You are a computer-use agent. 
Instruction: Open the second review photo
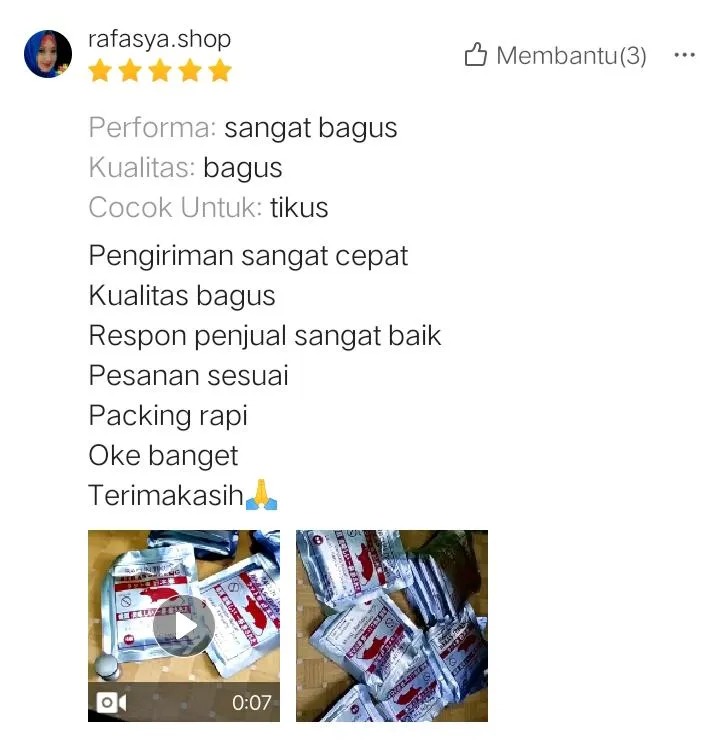tap(392, 626)
